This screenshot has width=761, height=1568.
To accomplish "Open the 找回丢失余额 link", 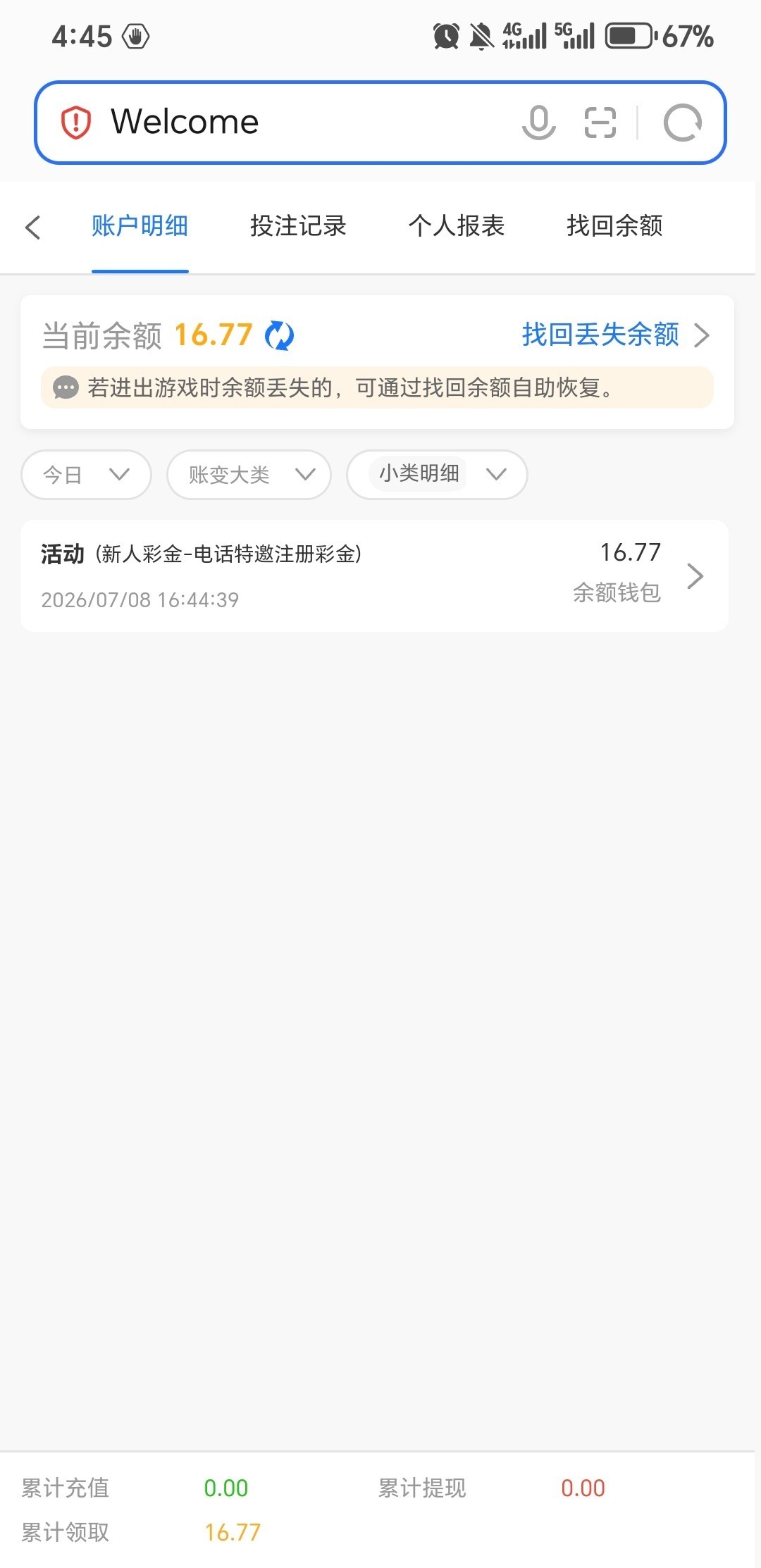I will pyautogui.click(x=615, y=335).
